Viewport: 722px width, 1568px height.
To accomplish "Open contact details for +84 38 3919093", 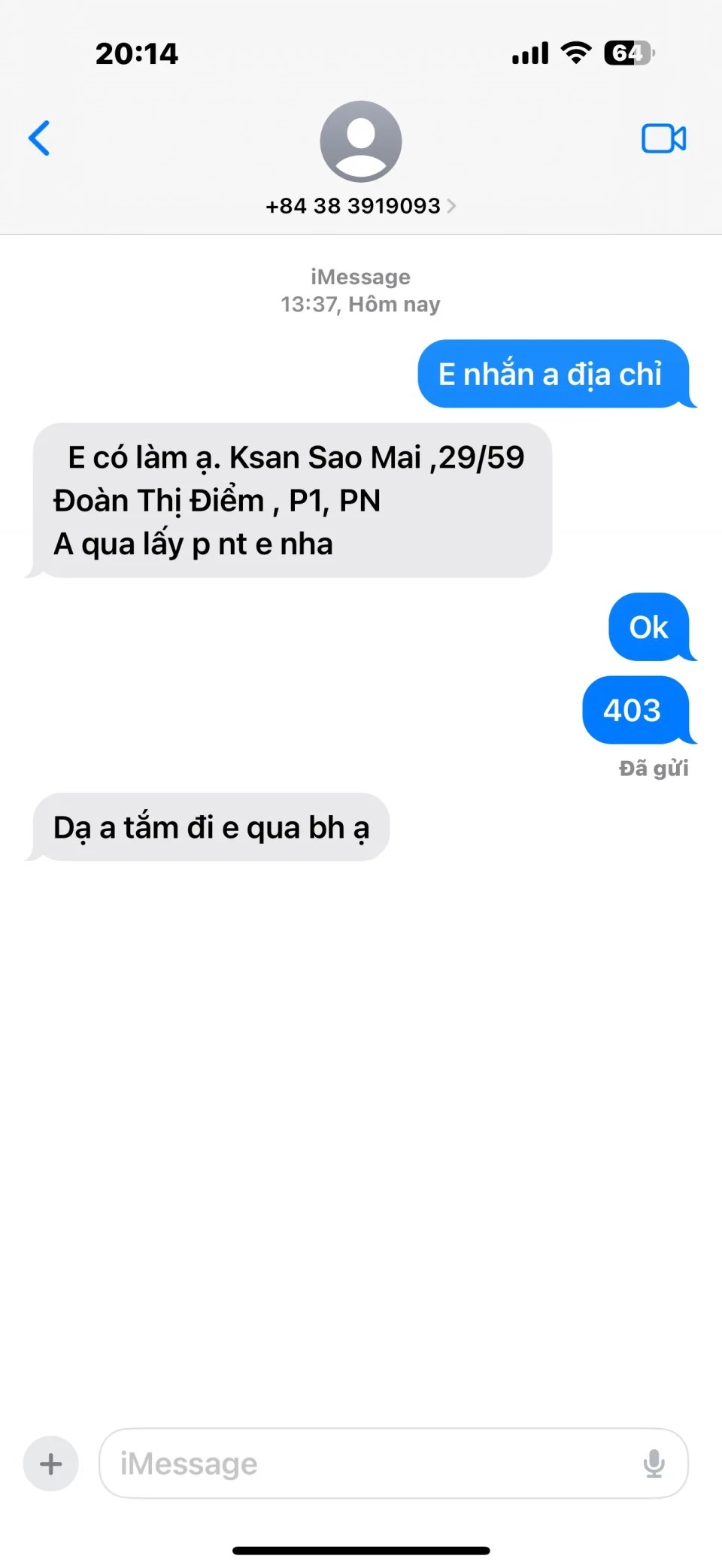I will tap(360, 205).
